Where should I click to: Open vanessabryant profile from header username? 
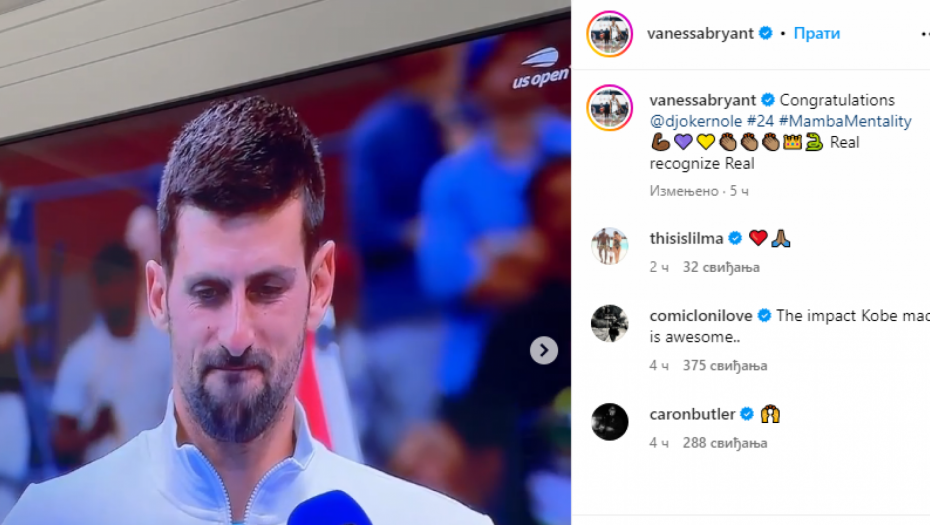pos(700,33)
